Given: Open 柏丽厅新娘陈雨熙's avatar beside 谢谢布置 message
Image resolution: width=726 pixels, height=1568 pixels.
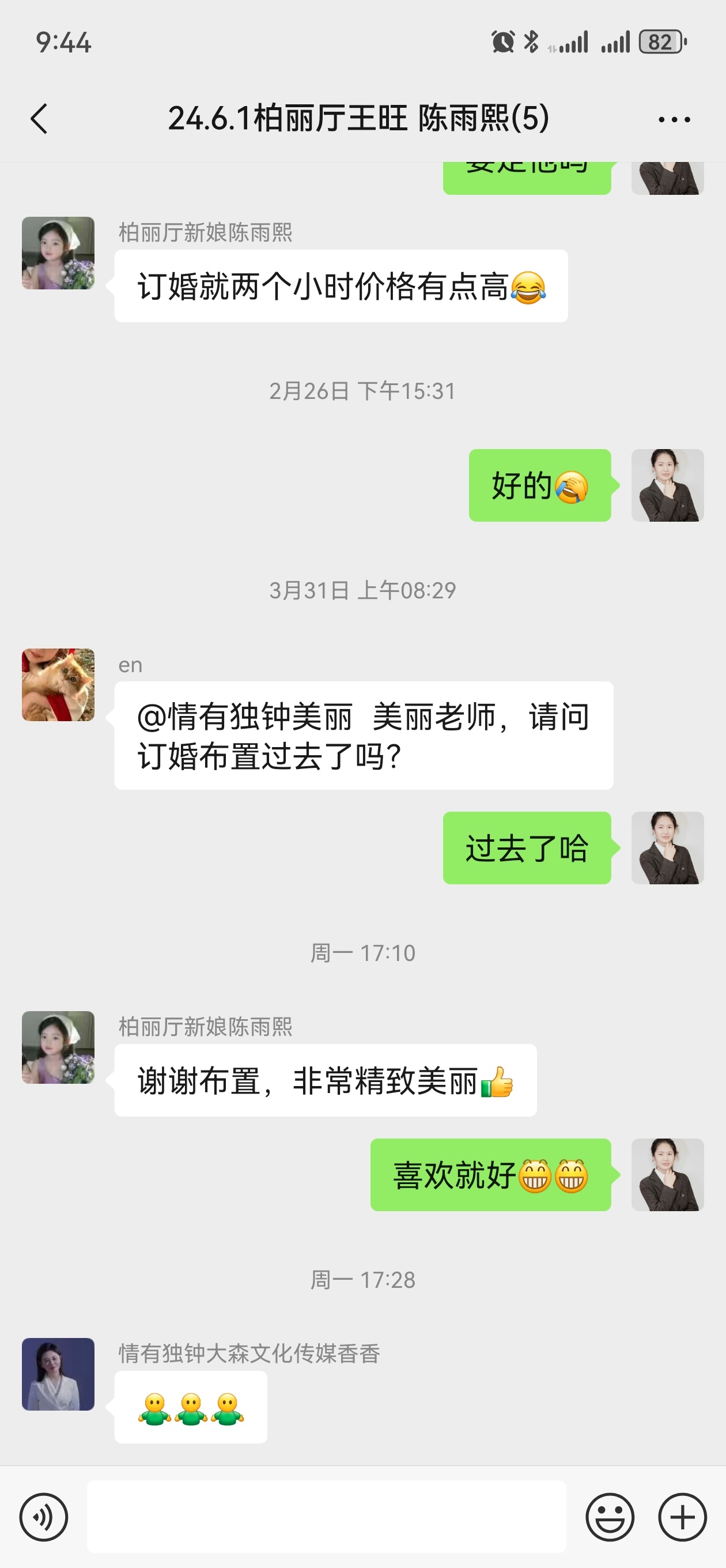Looking at the screenshot, I should (x=58, y=1047).
